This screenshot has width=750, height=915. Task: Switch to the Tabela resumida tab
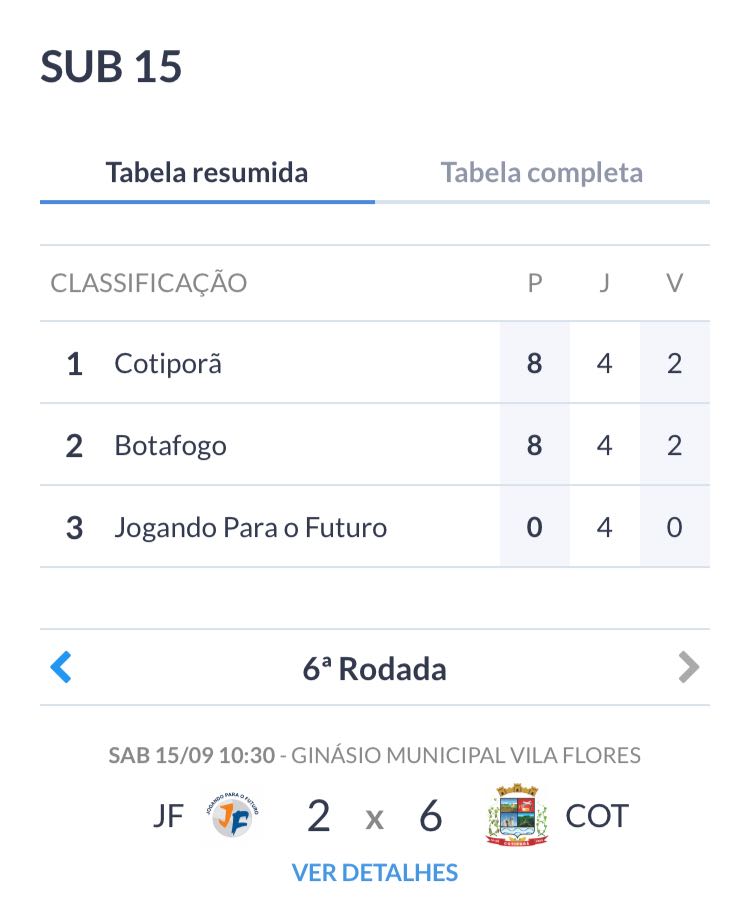pos(207,173)
